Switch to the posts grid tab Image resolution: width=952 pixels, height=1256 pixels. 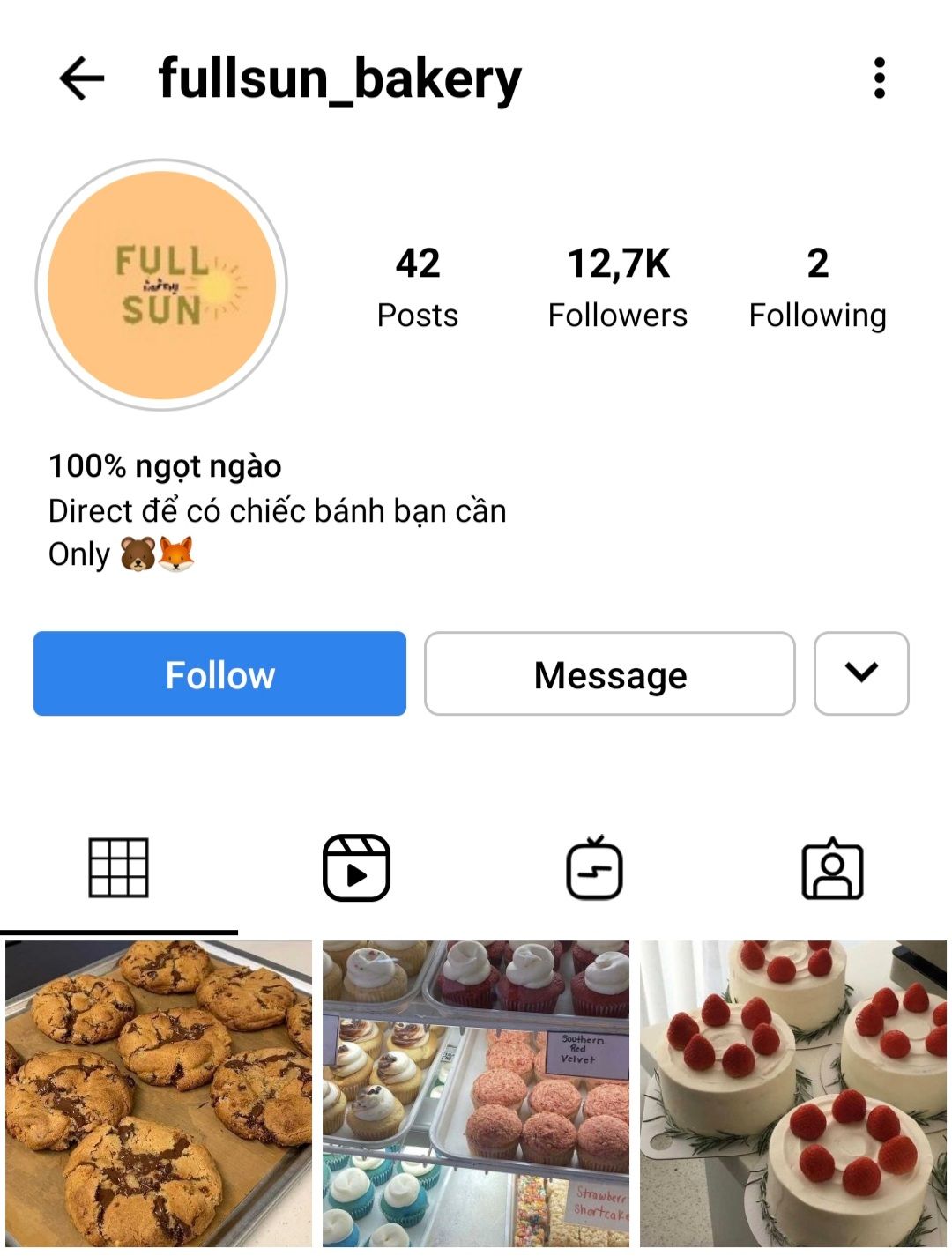click(118, 868)
